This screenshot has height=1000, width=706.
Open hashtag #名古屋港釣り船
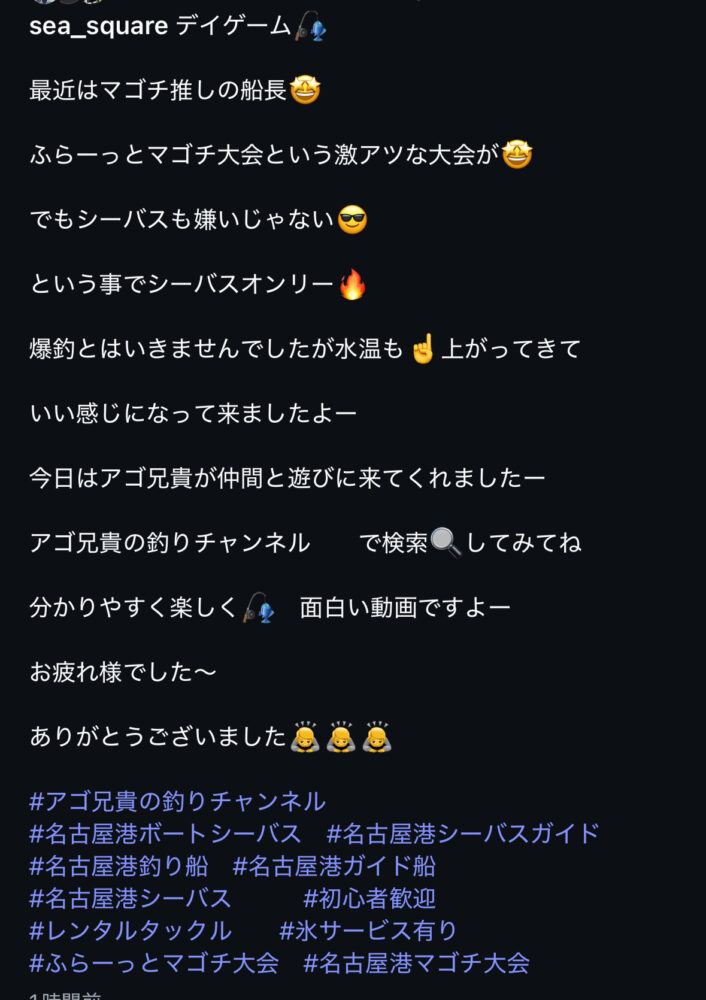(x=119, y=866)
